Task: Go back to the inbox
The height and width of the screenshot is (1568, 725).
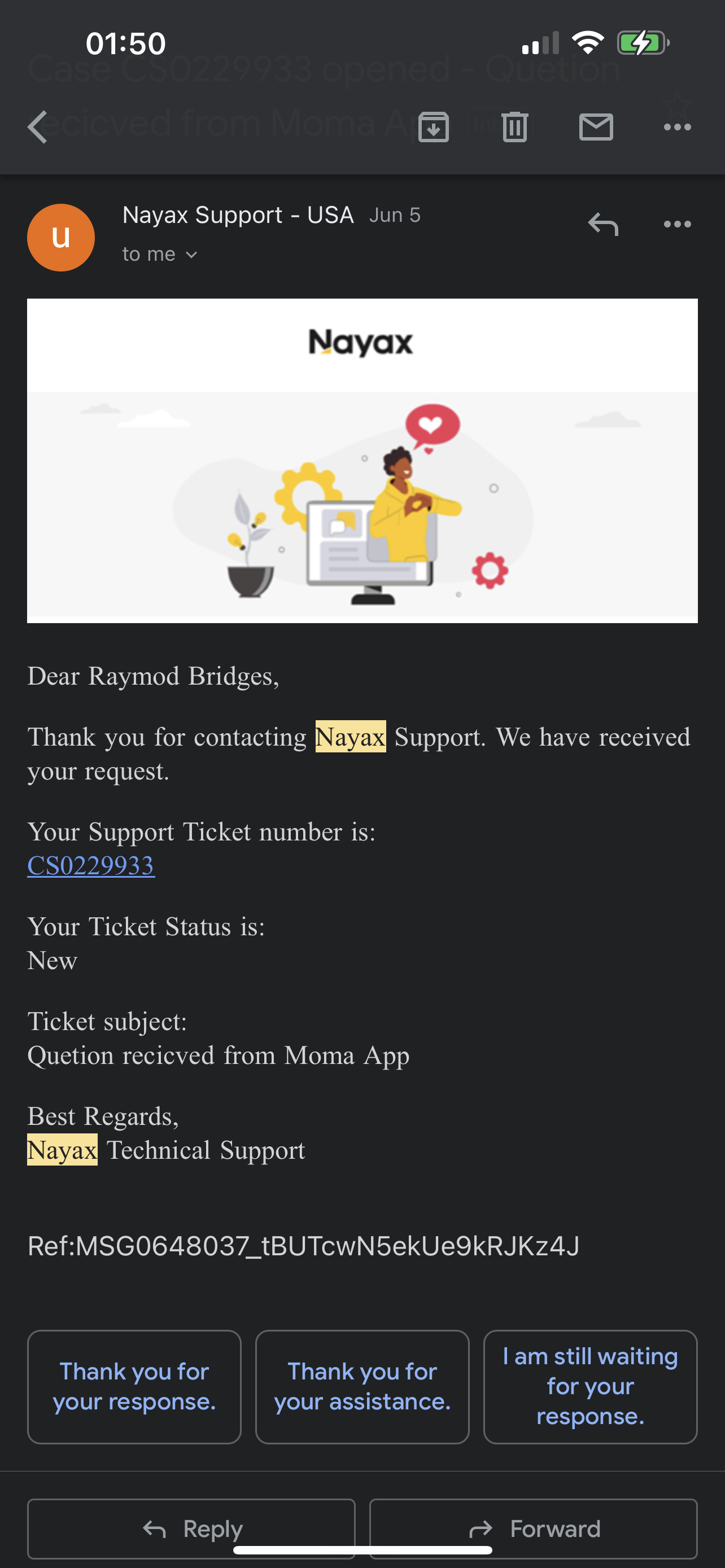Action: click(38, 126)
